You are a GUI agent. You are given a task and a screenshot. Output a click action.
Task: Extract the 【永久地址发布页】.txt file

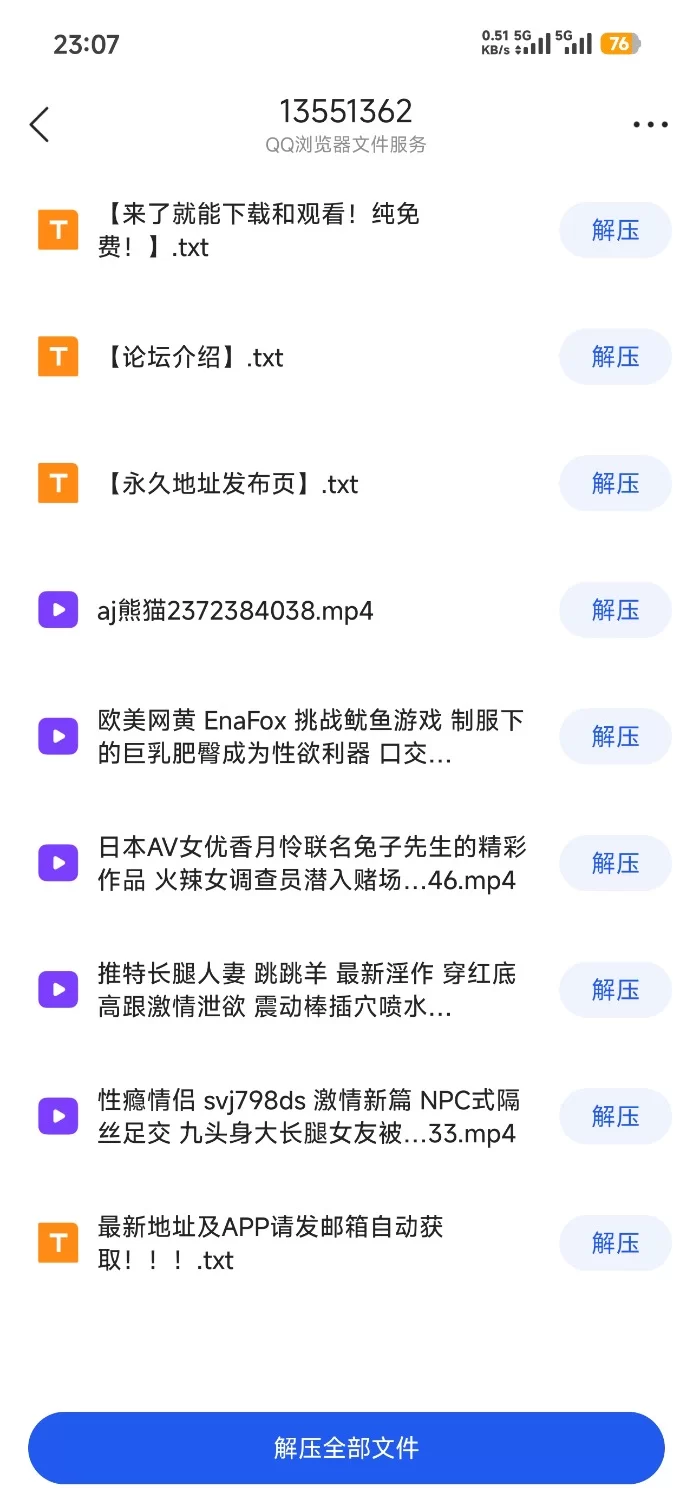coord(614,484)
